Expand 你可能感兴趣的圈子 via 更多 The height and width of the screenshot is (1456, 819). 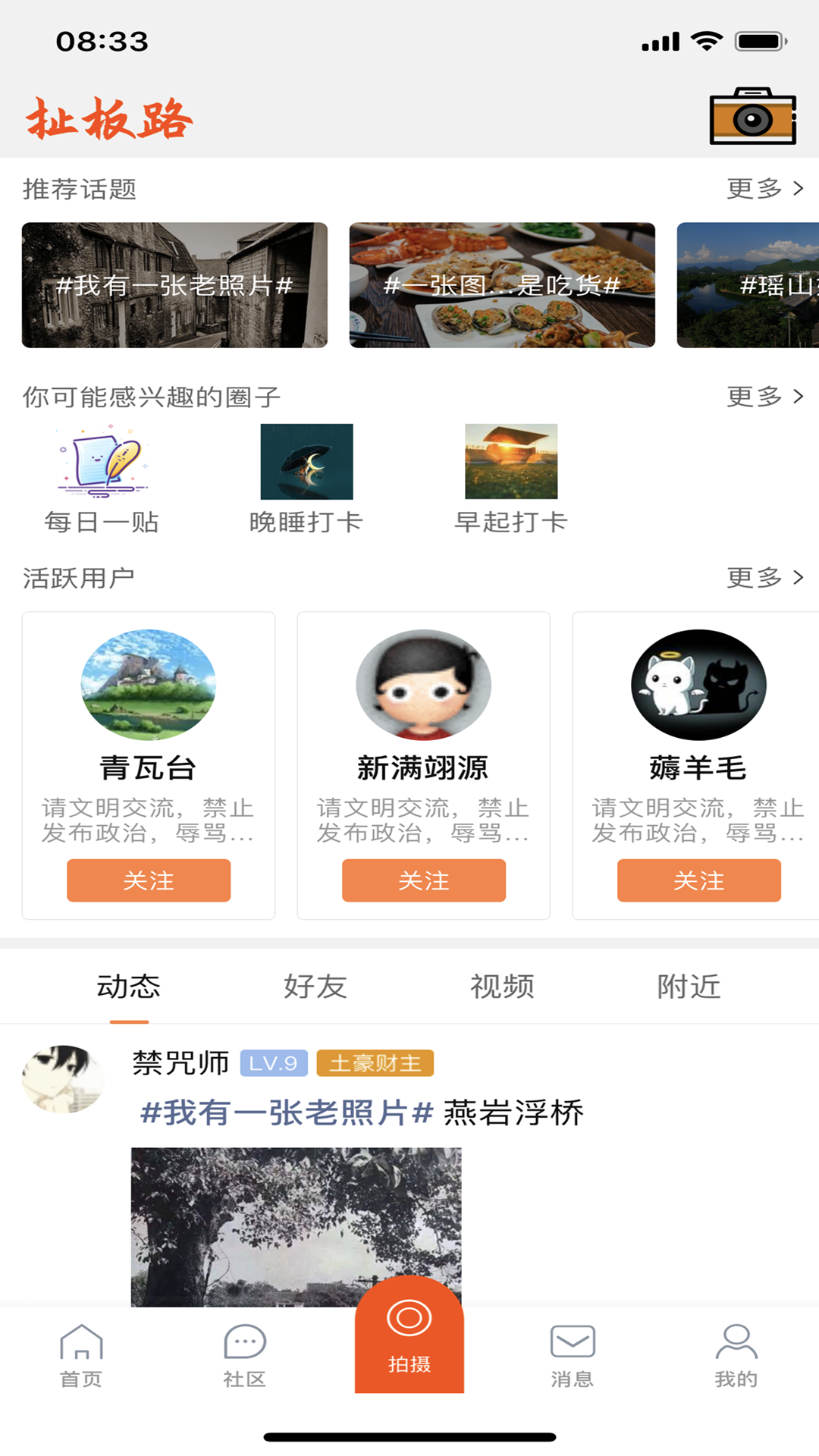pyautogui.click(x=764, y=395)
